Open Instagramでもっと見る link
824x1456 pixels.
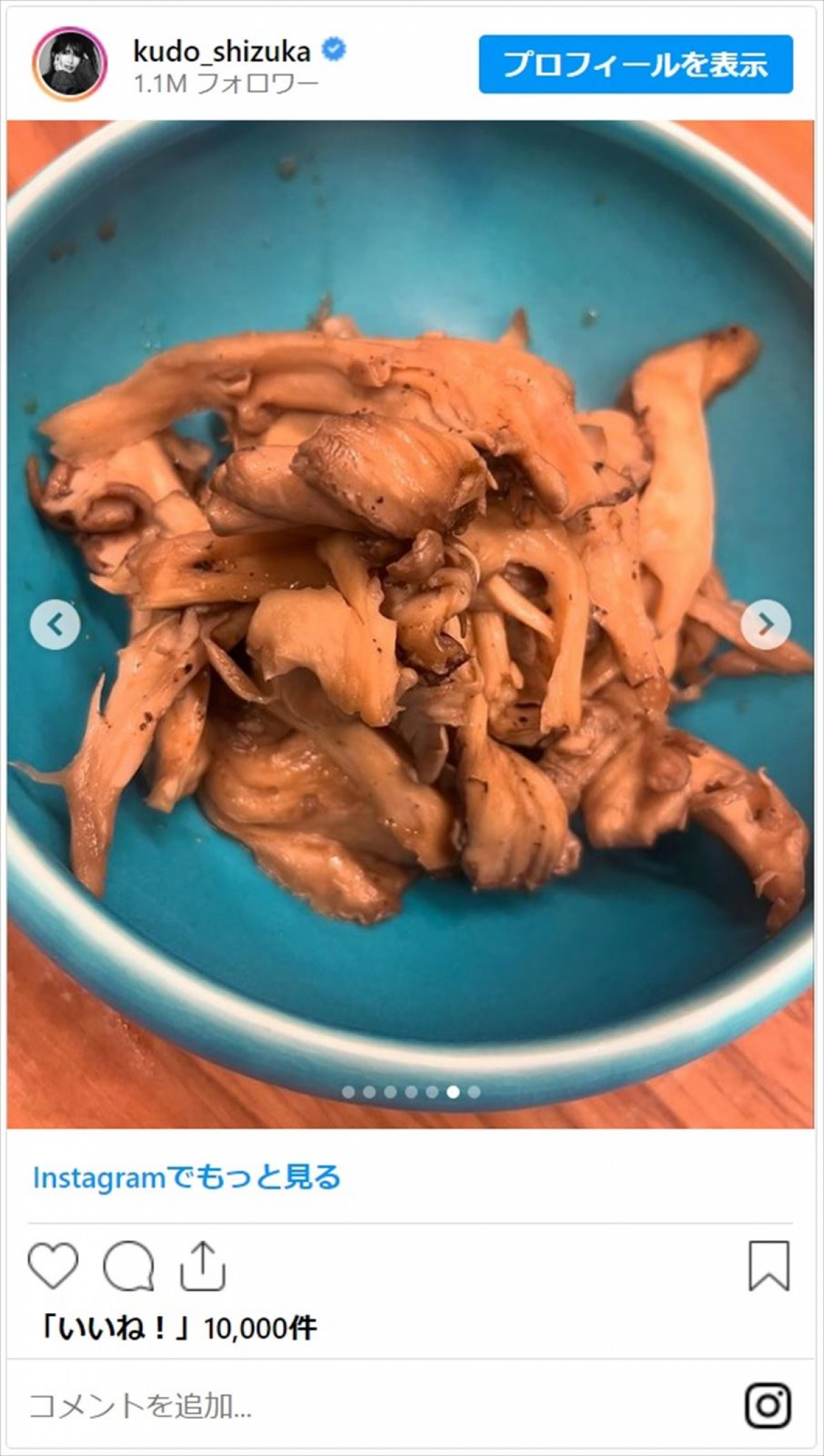point(187,1178)
